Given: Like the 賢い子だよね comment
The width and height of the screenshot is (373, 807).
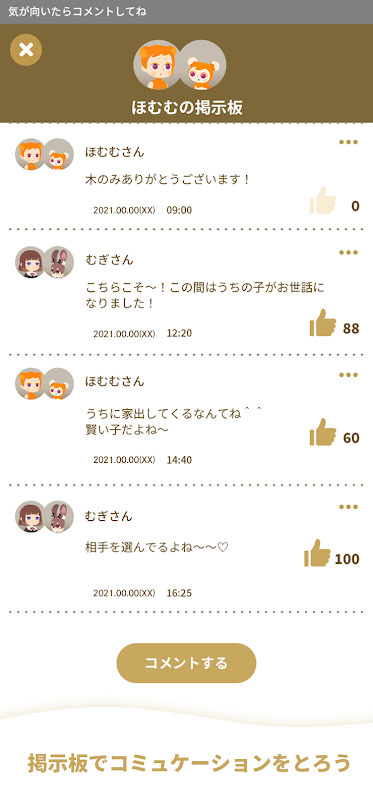Looking at the screenshot, I should click(323, 432).
